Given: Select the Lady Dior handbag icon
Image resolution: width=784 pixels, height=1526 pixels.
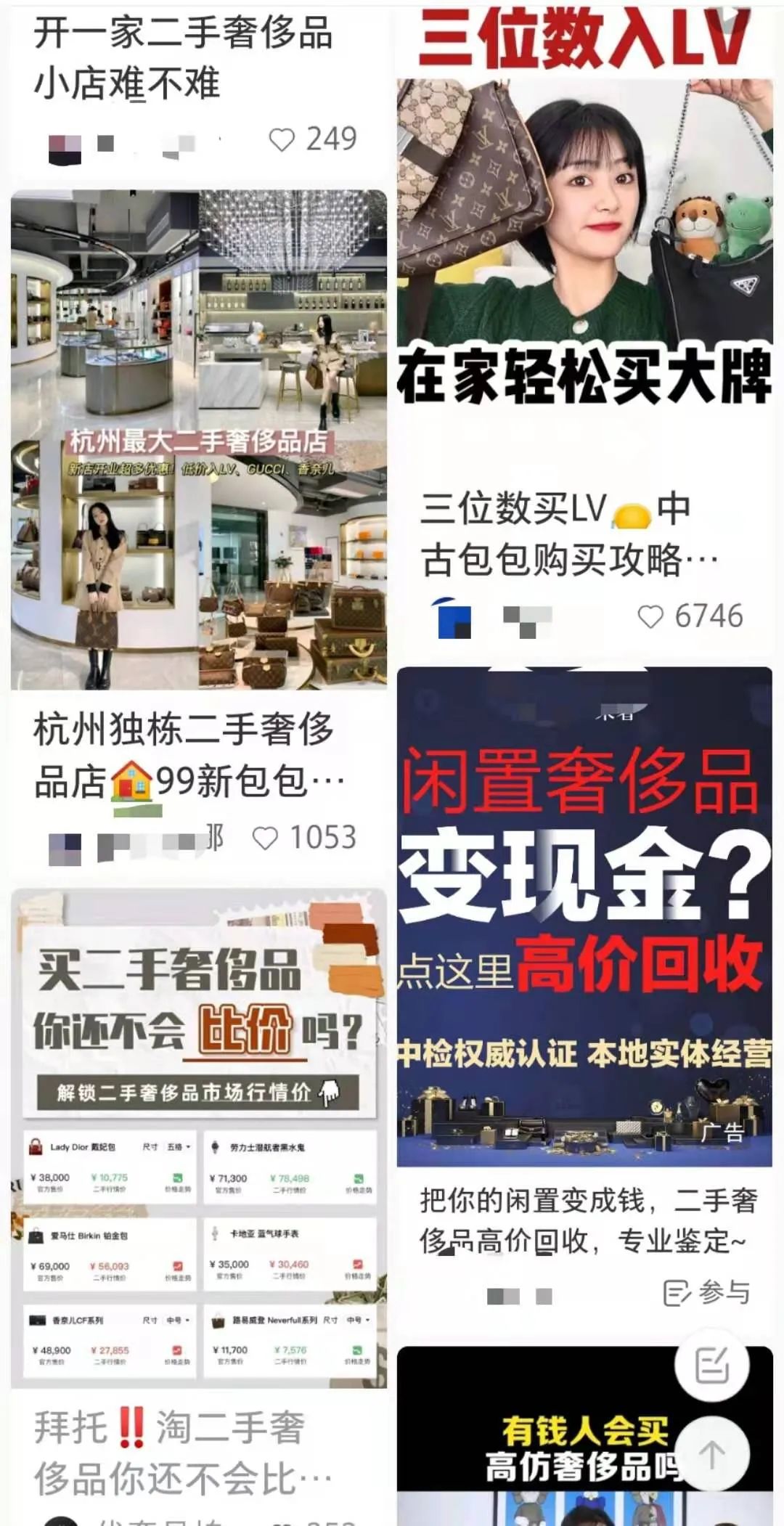Looking at the screenshot, I should pos(36,1147).
